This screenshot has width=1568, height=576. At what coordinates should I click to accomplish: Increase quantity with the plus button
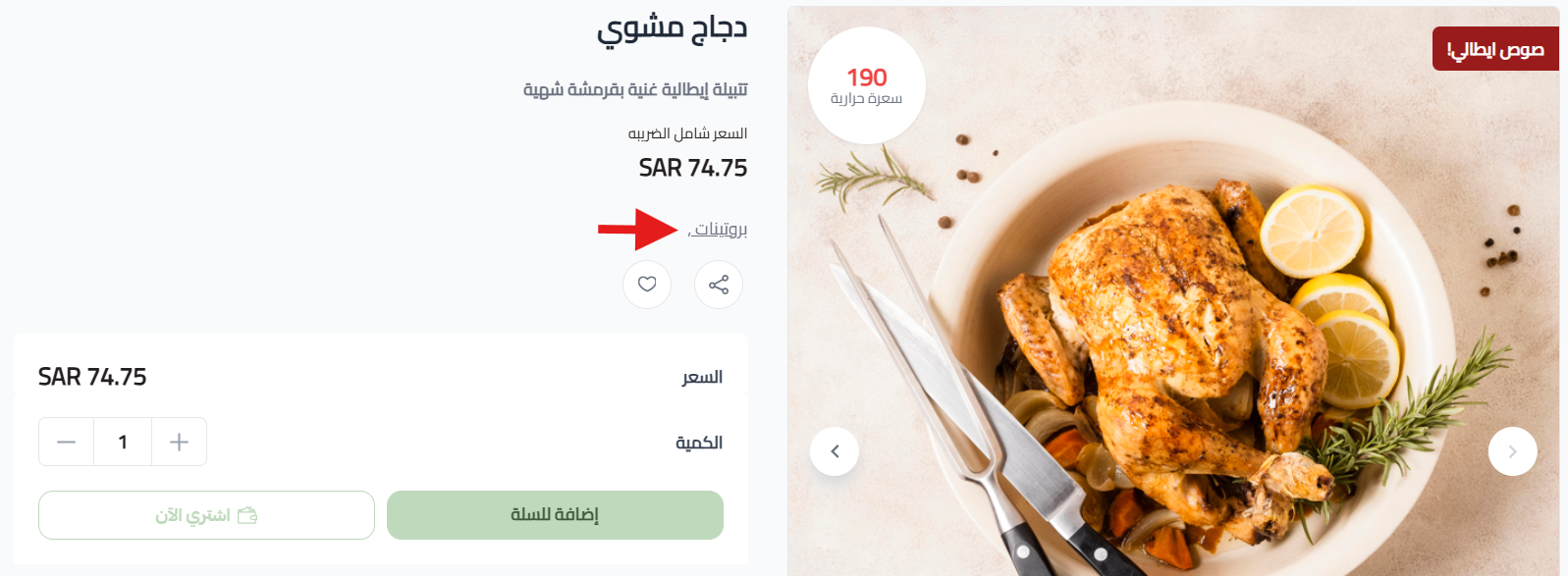pos(179,442)
